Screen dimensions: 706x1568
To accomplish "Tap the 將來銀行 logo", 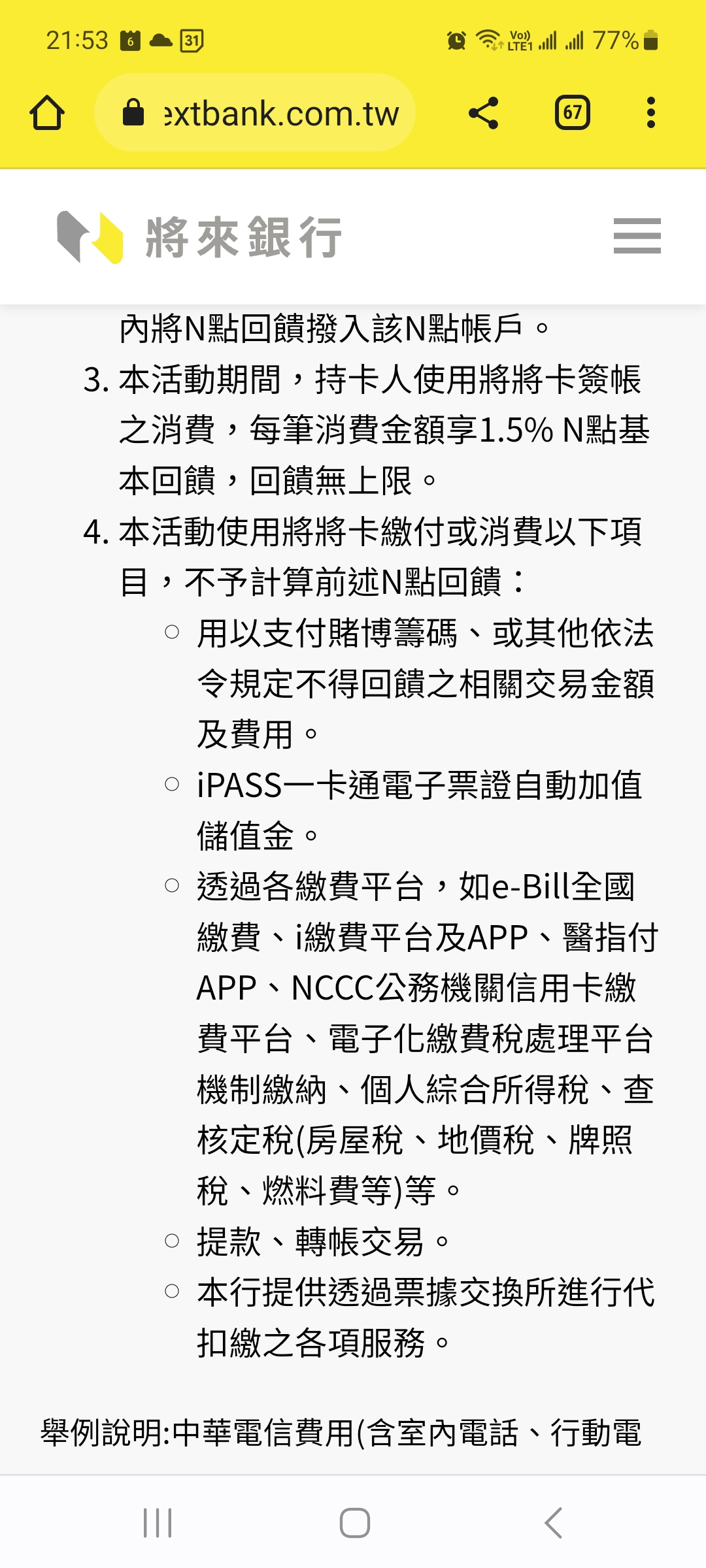I will tap(199, 237).
